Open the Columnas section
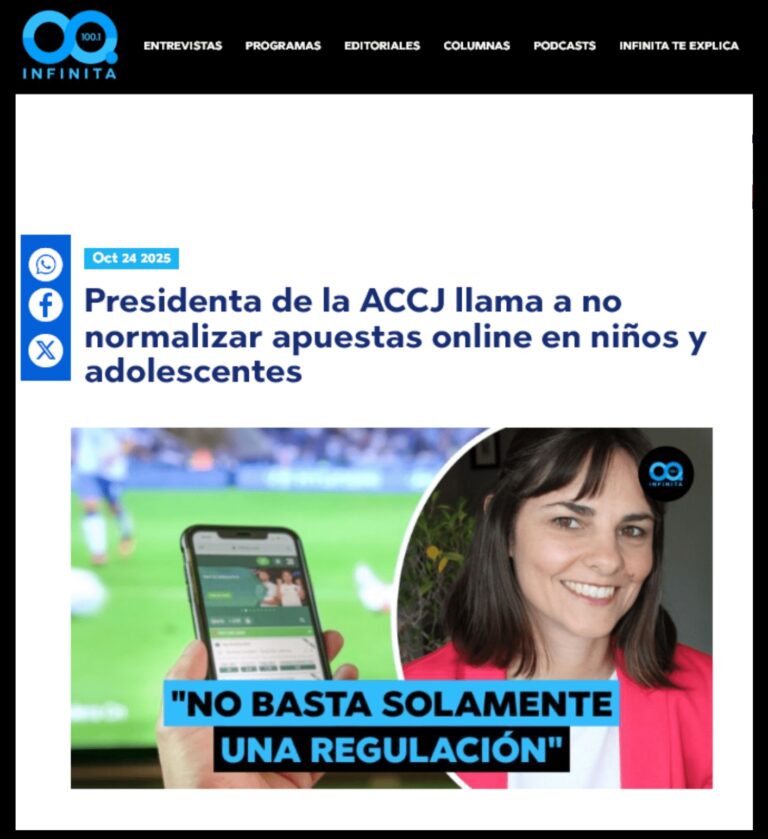Viewport: 768px width, 839px height. point(476,46)
